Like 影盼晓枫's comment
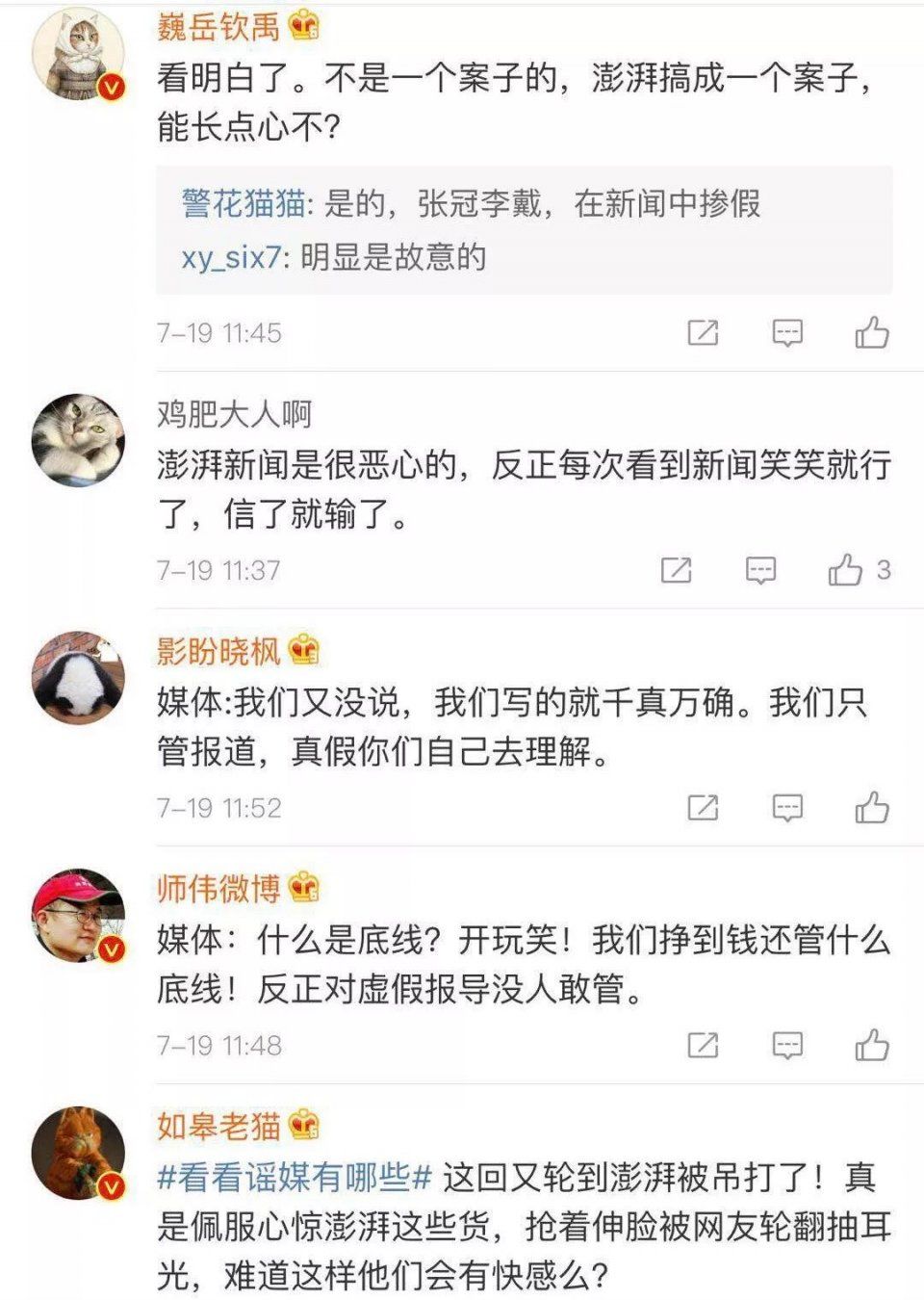The image size is (924, 1300). click(x=871, y=807)
